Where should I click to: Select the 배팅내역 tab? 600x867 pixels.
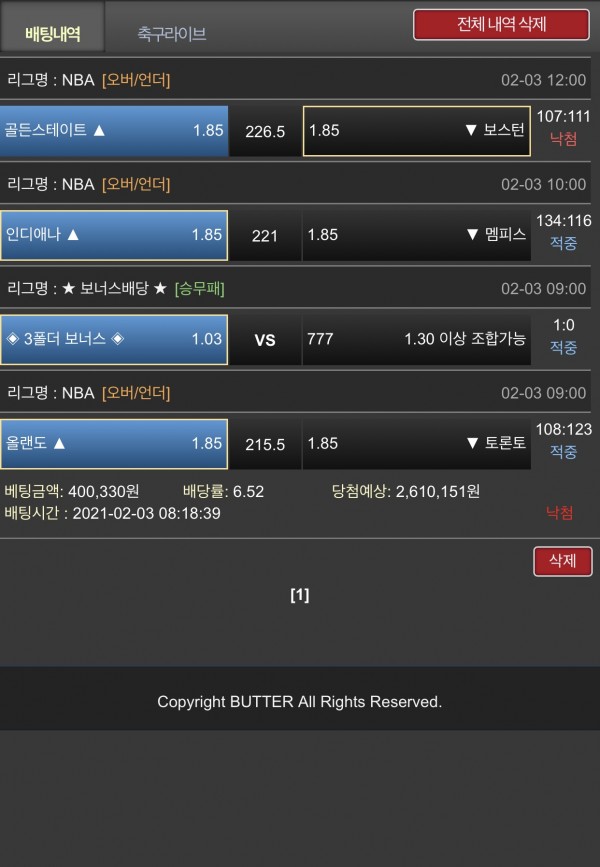click(x=52, y=33)
